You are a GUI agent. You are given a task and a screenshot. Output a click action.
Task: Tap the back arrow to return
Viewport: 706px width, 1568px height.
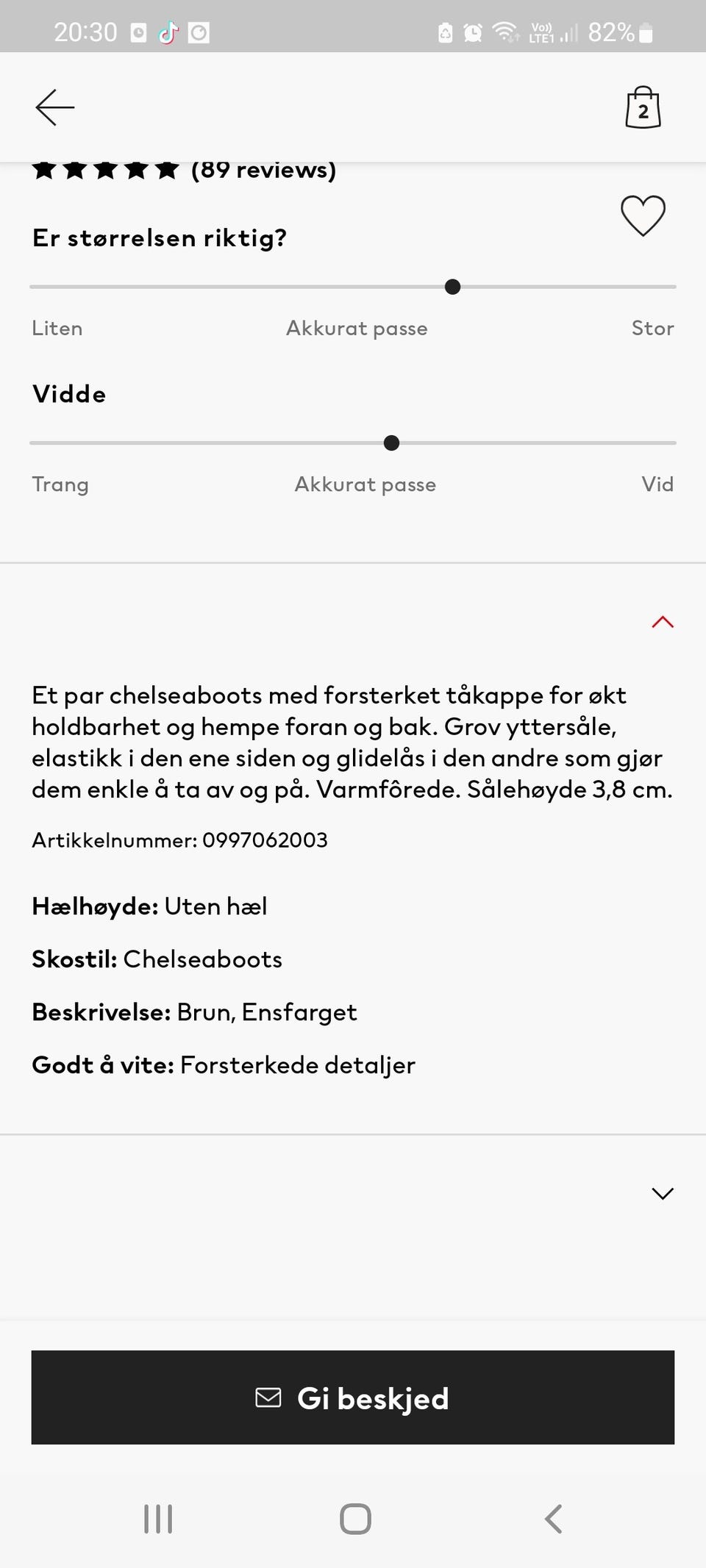pyautogui.click(x=54, y=107)
